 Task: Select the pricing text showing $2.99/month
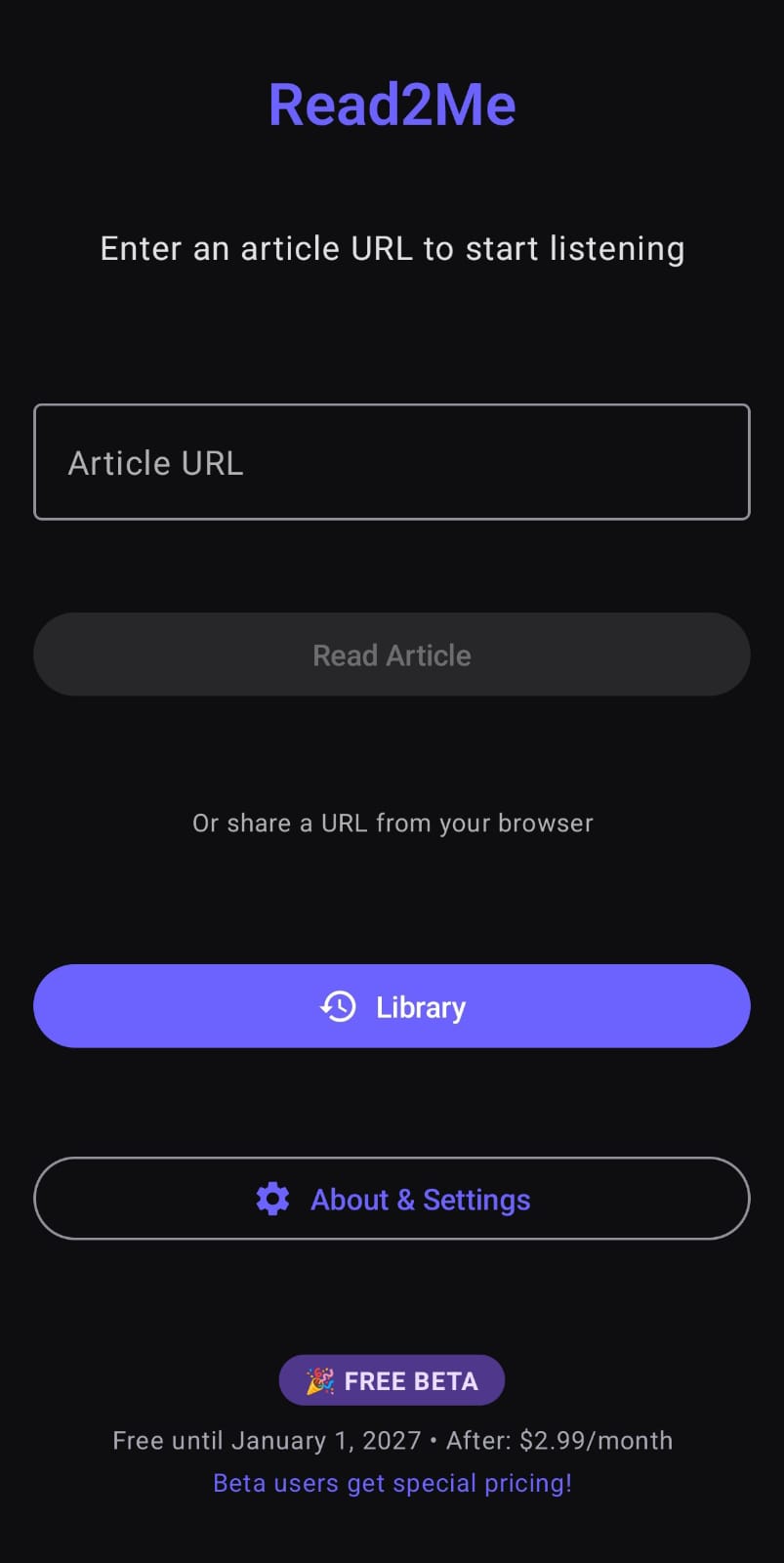[590, 1440]
